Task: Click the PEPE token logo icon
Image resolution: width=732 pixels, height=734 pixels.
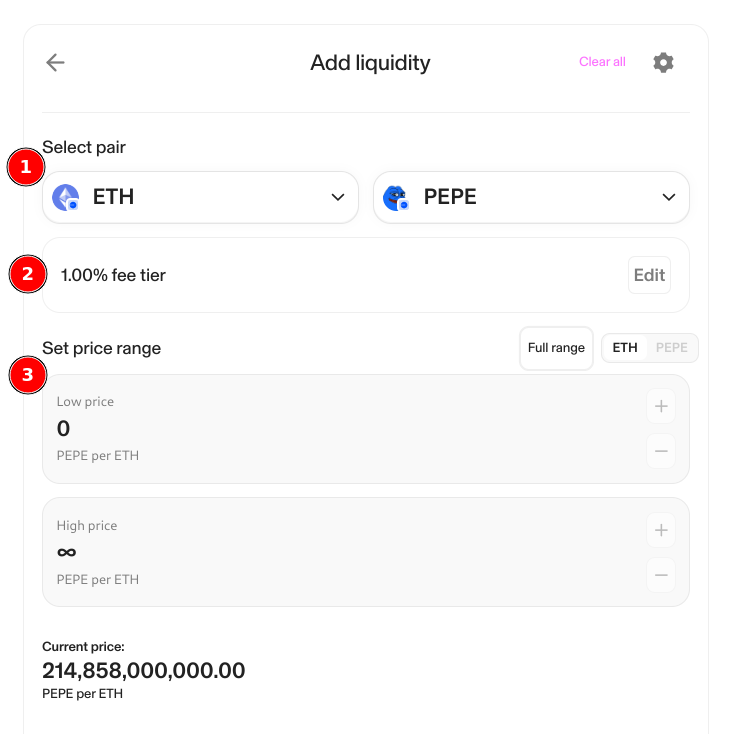Action: pos(396,197)
